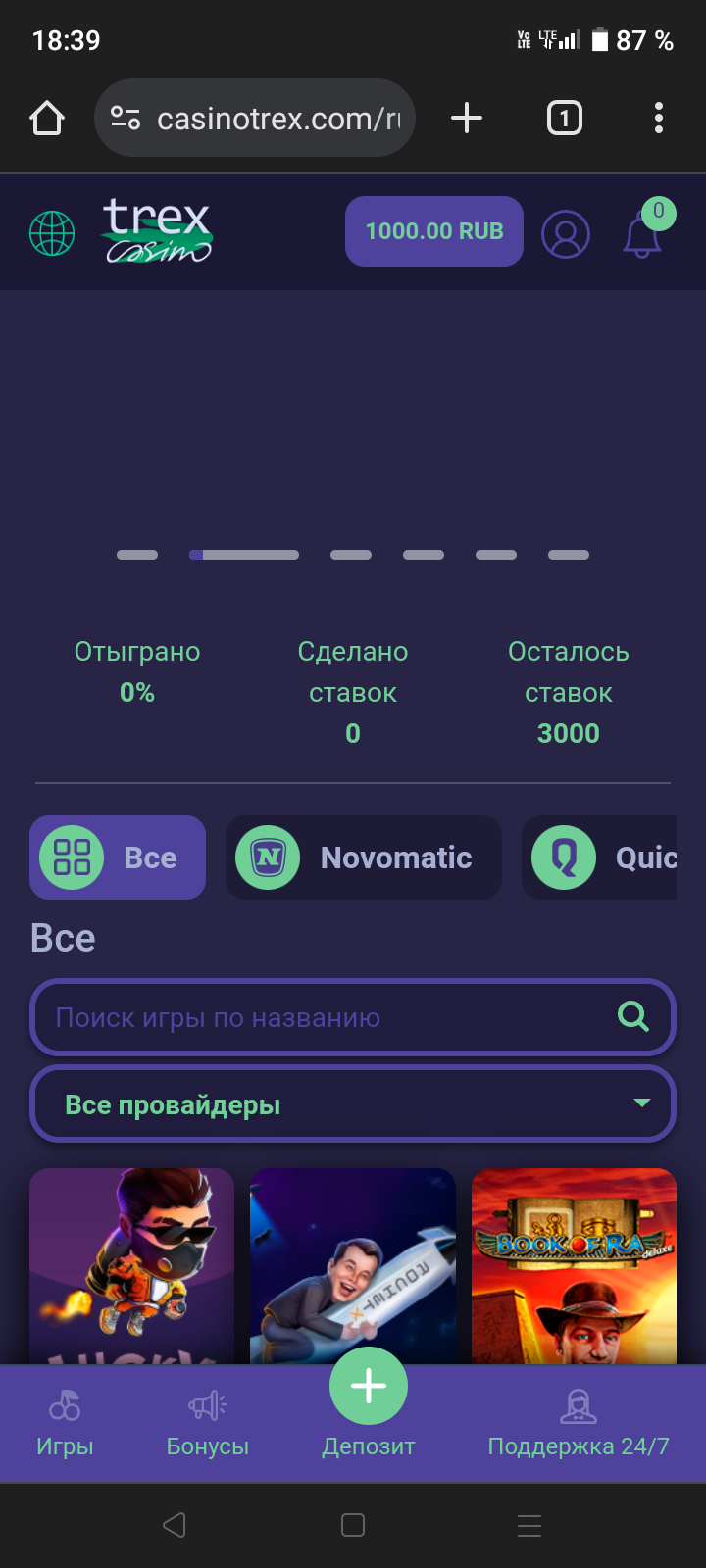This screenshot has width=706, height=1568.
Task: Switch to the Игры tab
Action: (65, 1424)
